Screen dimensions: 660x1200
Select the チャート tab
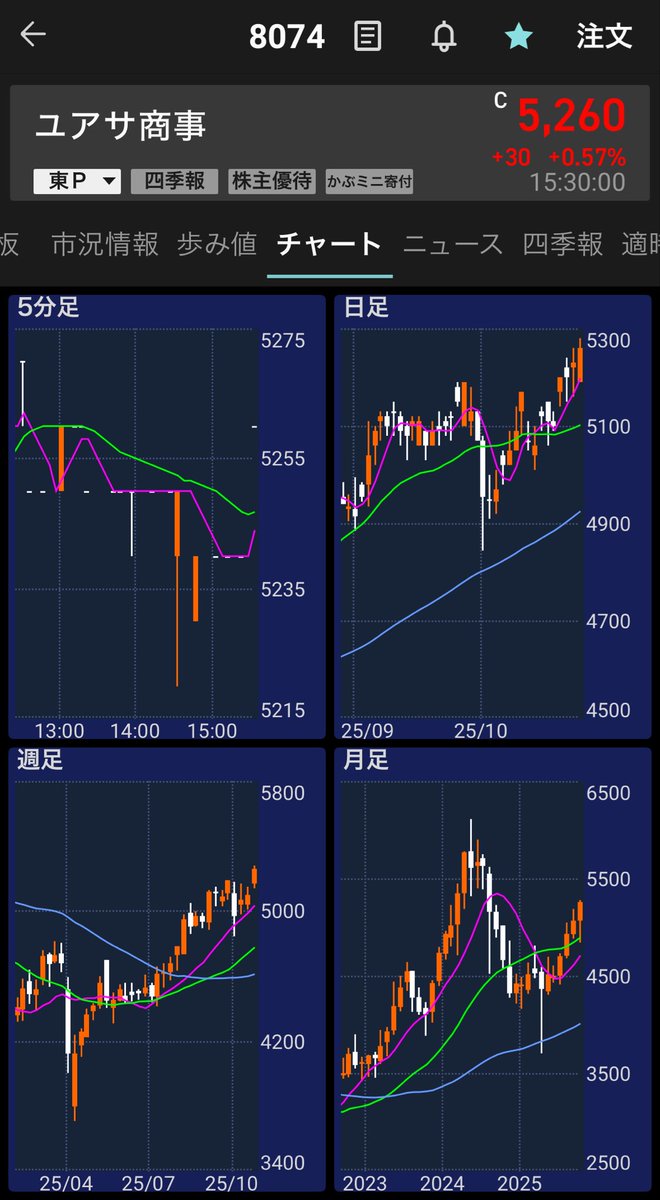point(329,244)
